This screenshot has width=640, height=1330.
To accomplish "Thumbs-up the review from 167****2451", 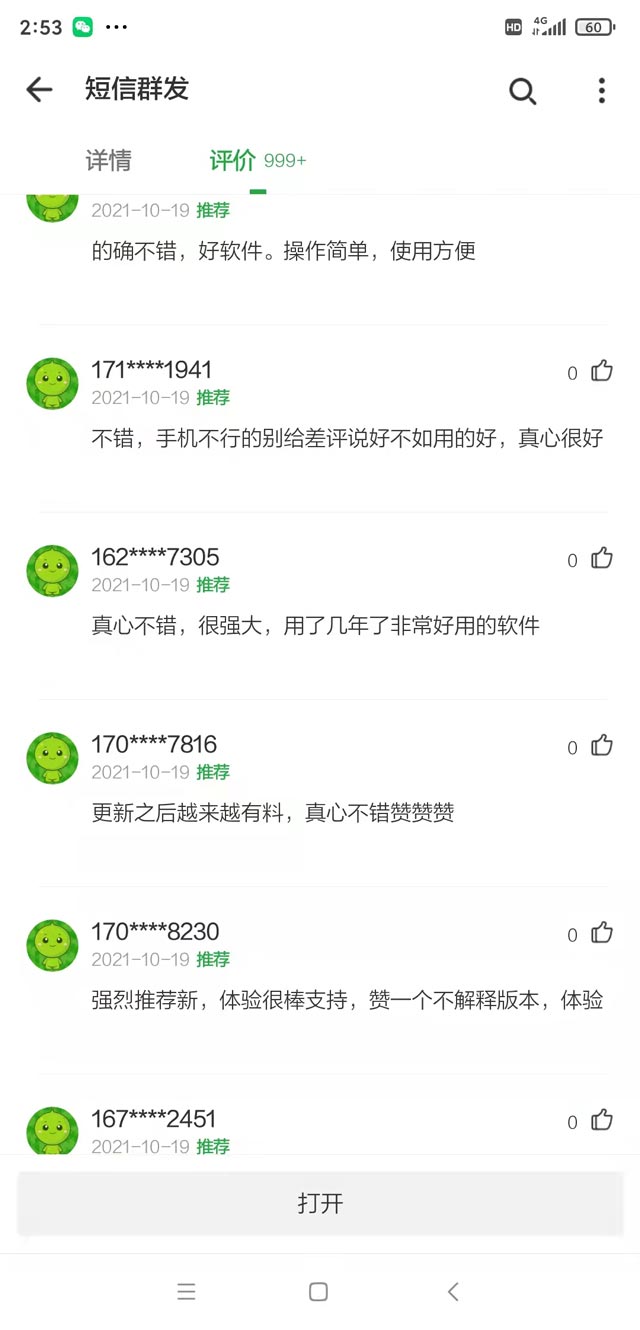I will pos(601,1120).
